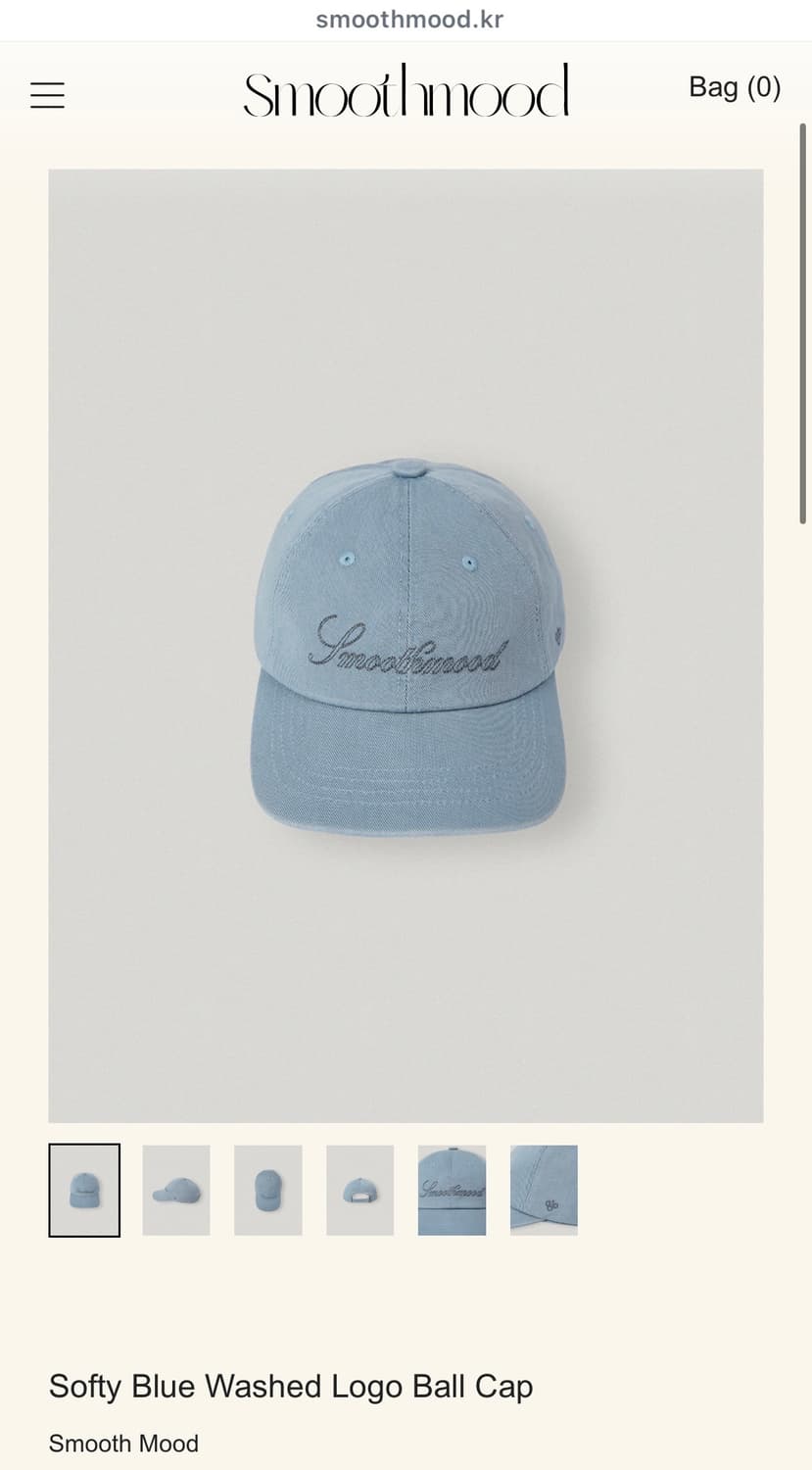The width and height of the screenshot is (812, 1470).
Task: Click the title Softy Blue Washed Logo Ball Cap
Action: coord(290,1387)
